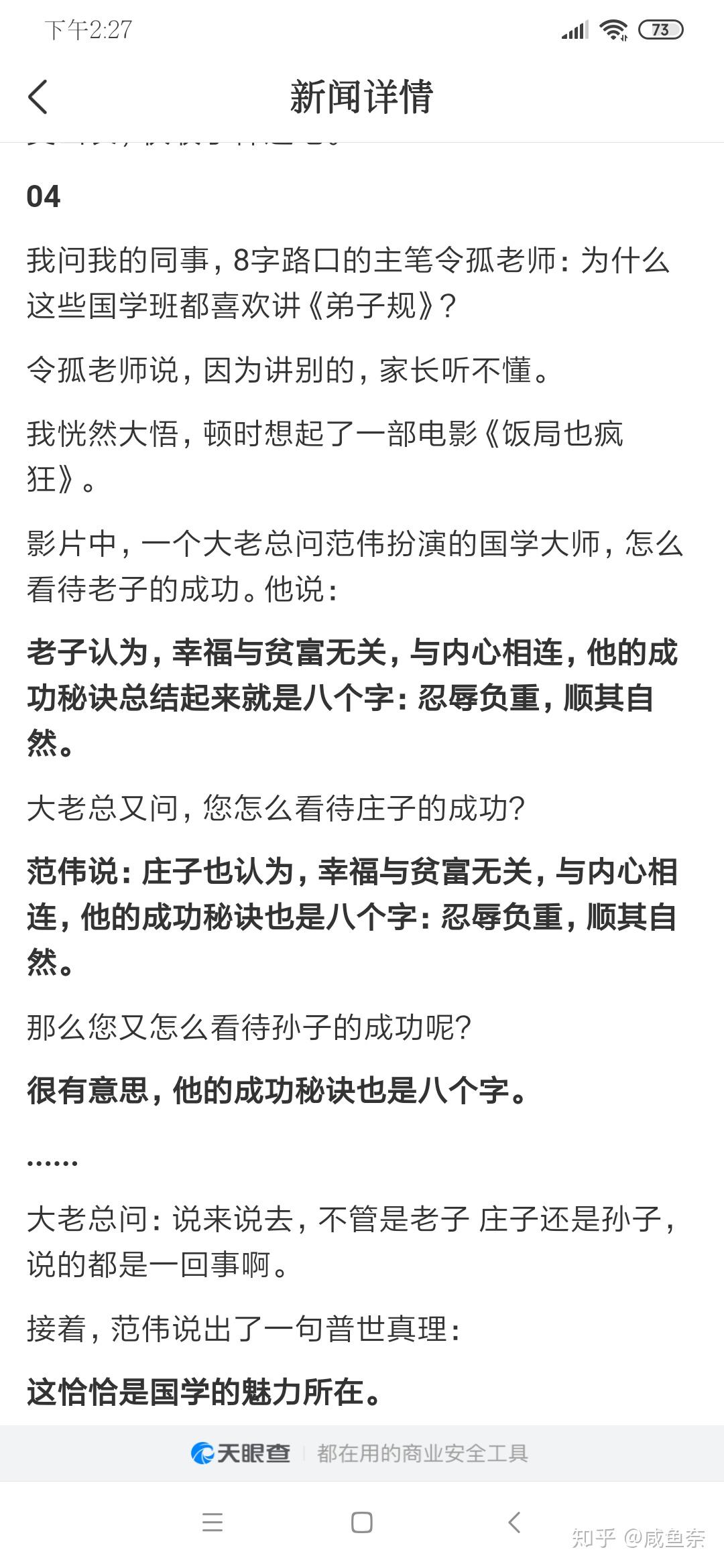Go back from the 新闻详情 page
Viewport: 724px width, 1568px height.
click(38, 97)
